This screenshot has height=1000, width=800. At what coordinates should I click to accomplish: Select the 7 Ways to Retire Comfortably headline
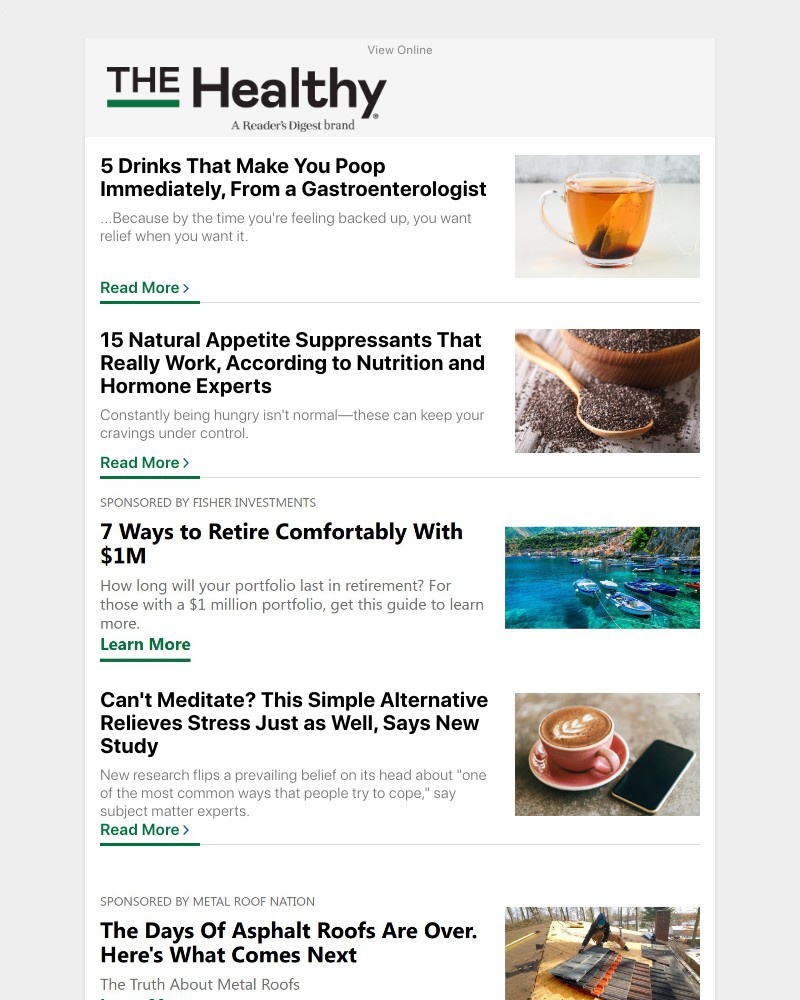281,543
